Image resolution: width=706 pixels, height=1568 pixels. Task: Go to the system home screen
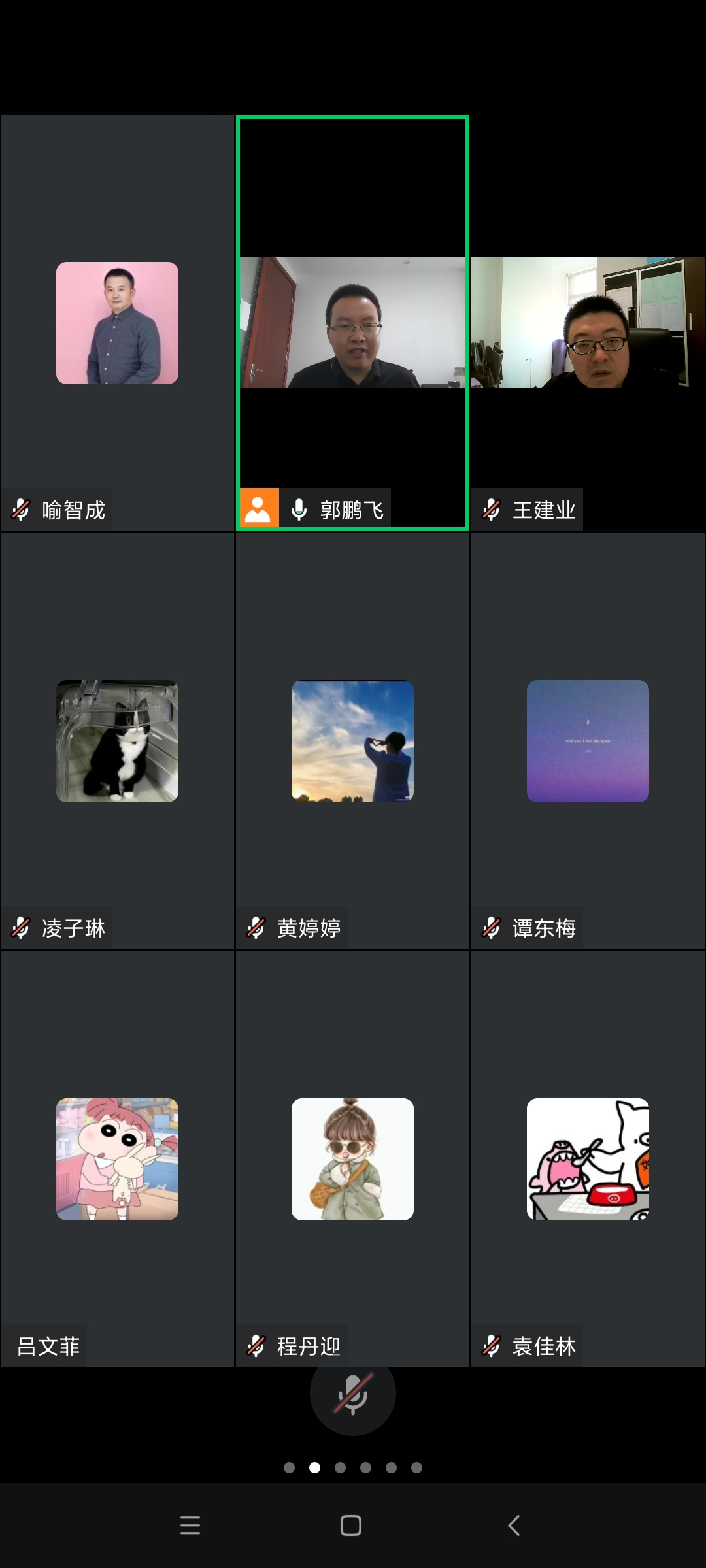pos(351,1526)
